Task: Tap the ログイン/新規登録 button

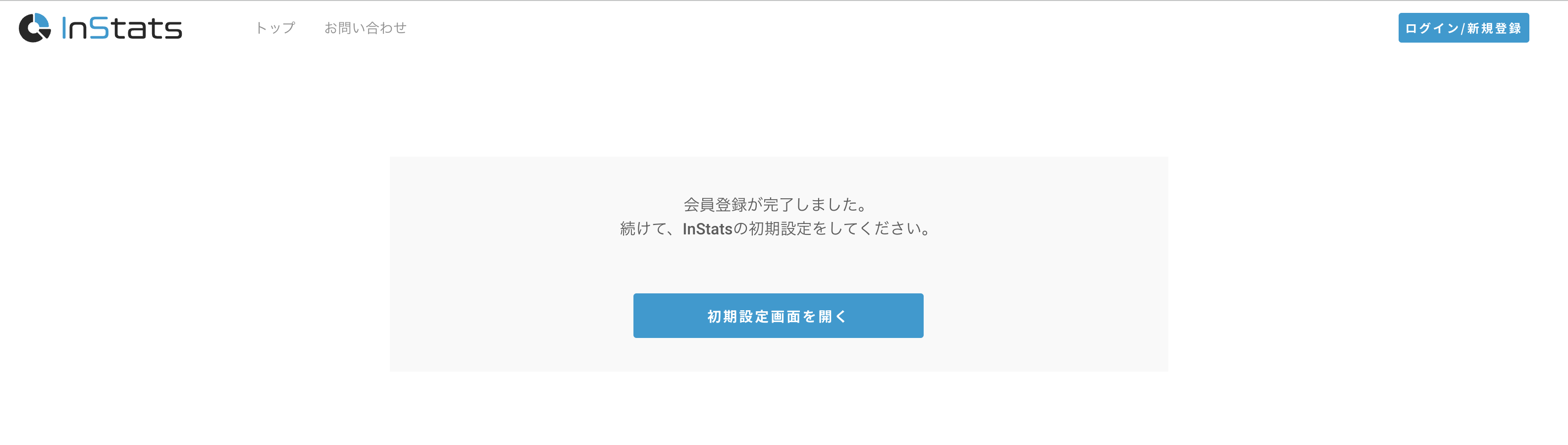Action: [1463, 28]
